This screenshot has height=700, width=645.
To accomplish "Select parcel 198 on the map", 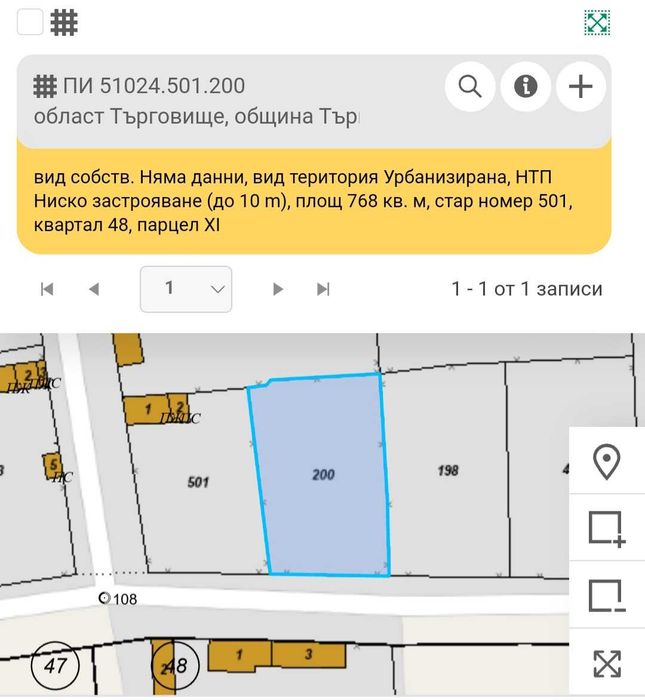I will 447,470.
